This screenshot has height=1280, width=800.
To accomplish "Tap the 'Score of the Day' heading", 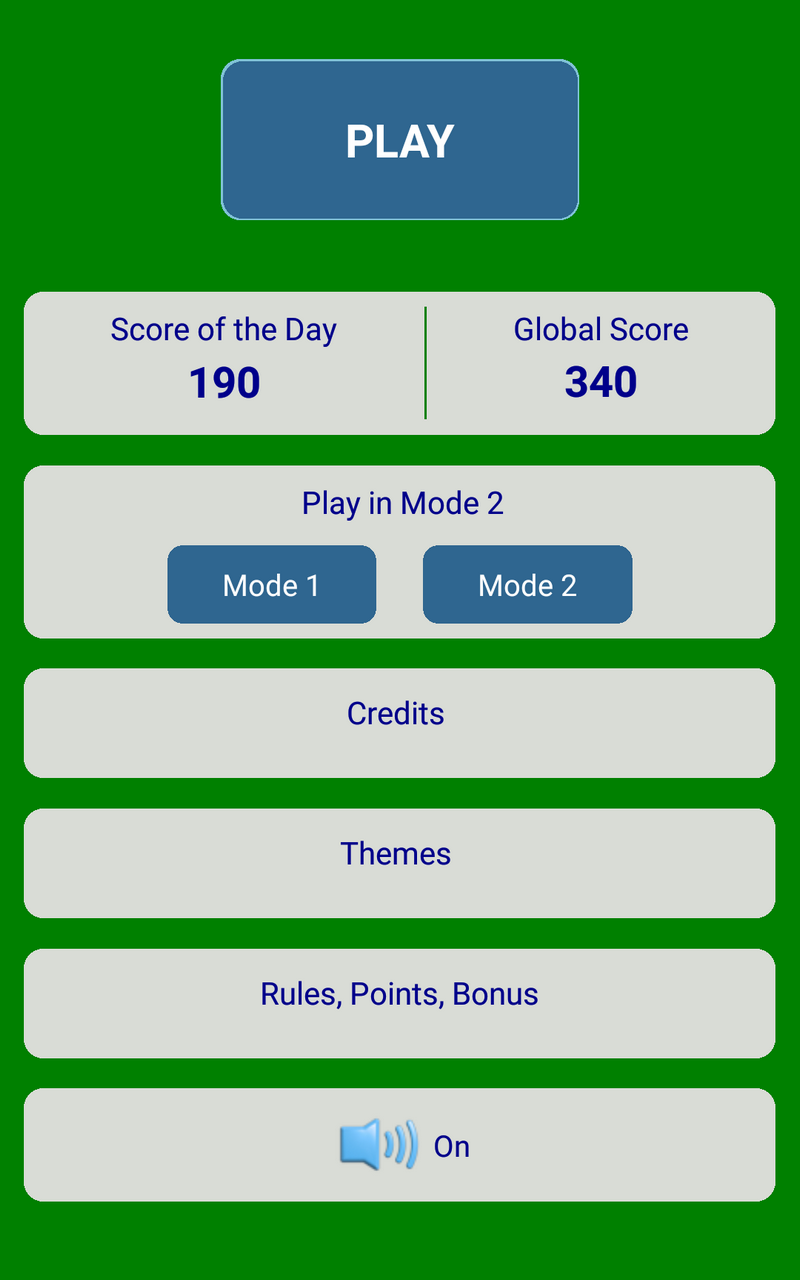I will pyautogui.click(x=223, y=329).
